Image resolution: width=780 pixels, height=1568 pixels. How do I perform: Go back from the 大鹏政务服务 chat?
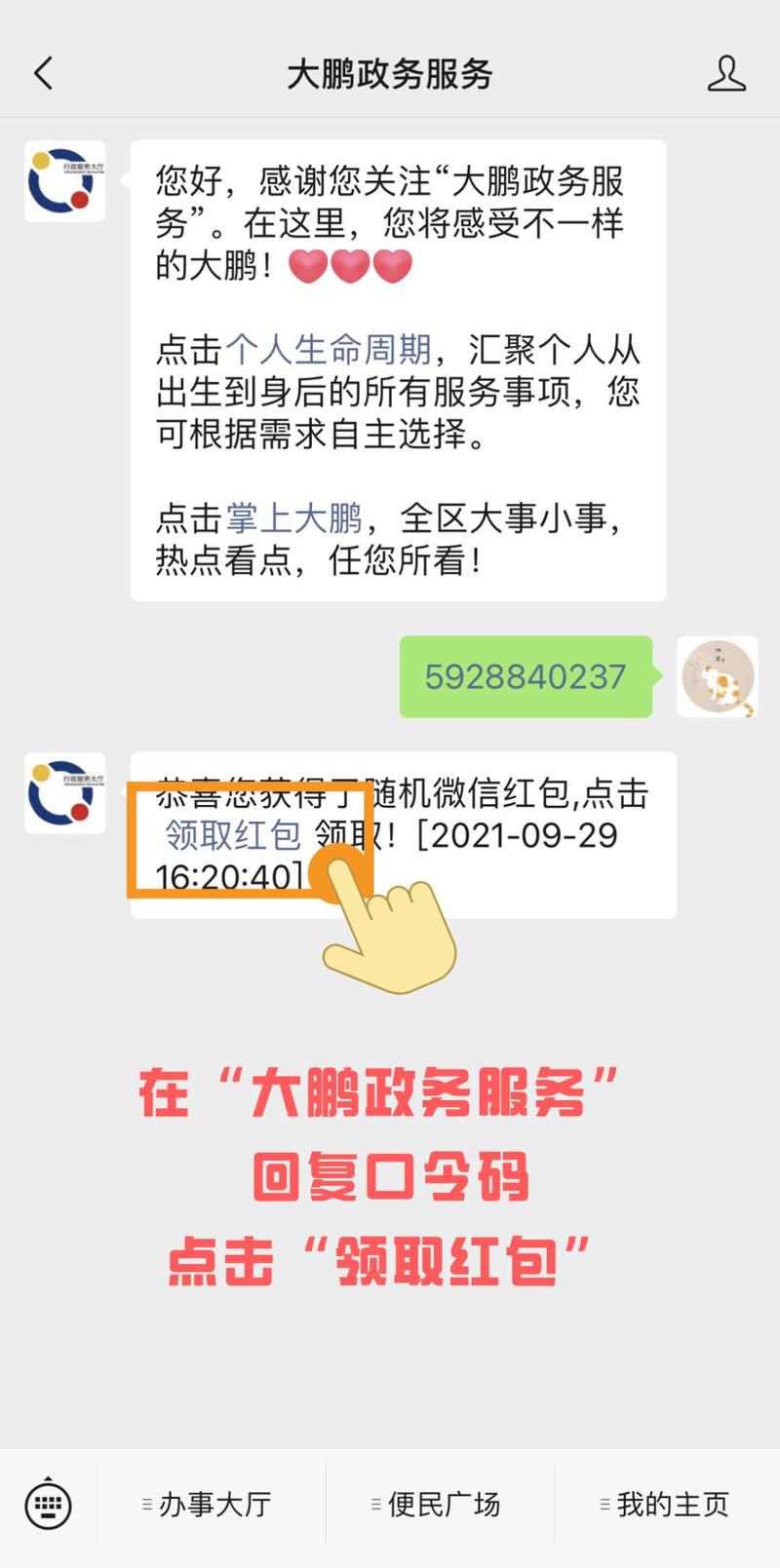[x=44, y=73]
